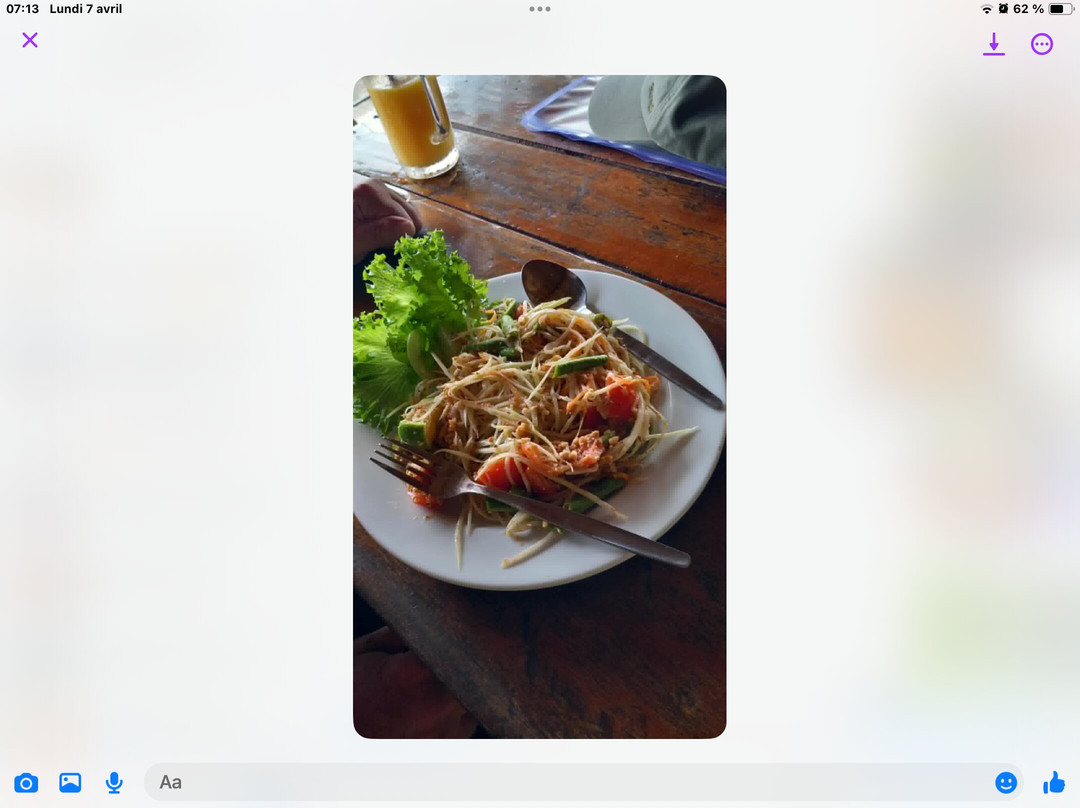Download the food photo
The image size is (1080, 808).
tap(993, 44)
